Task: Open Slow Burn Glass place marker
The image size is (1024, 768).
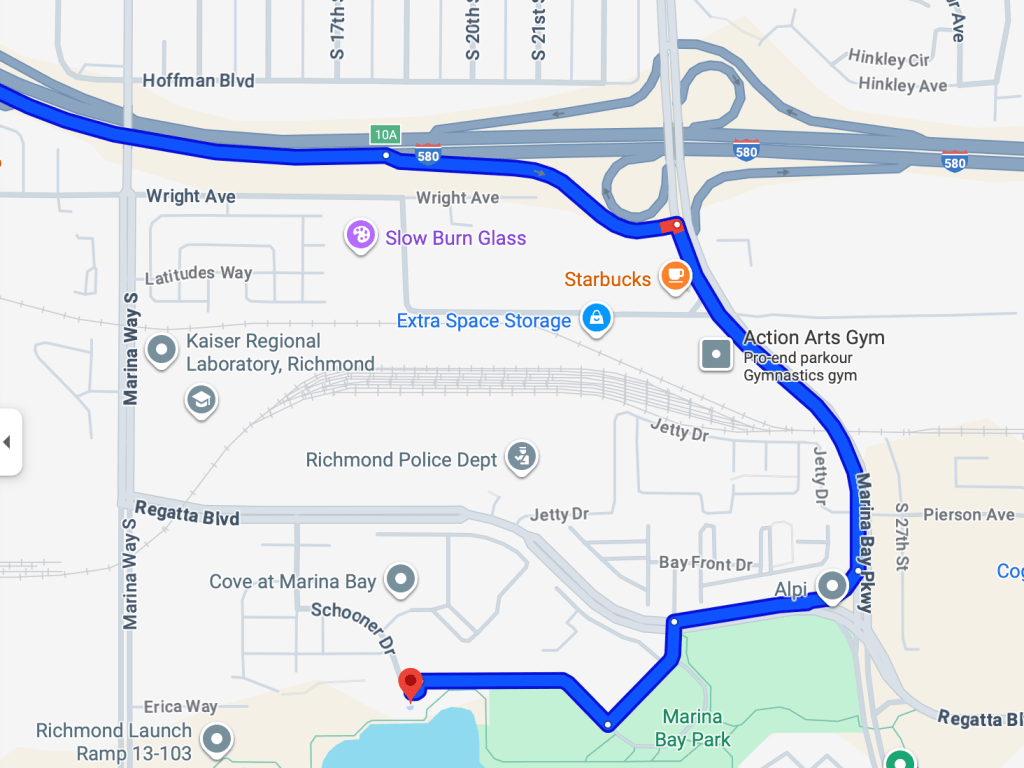Action: pos(359,237)
